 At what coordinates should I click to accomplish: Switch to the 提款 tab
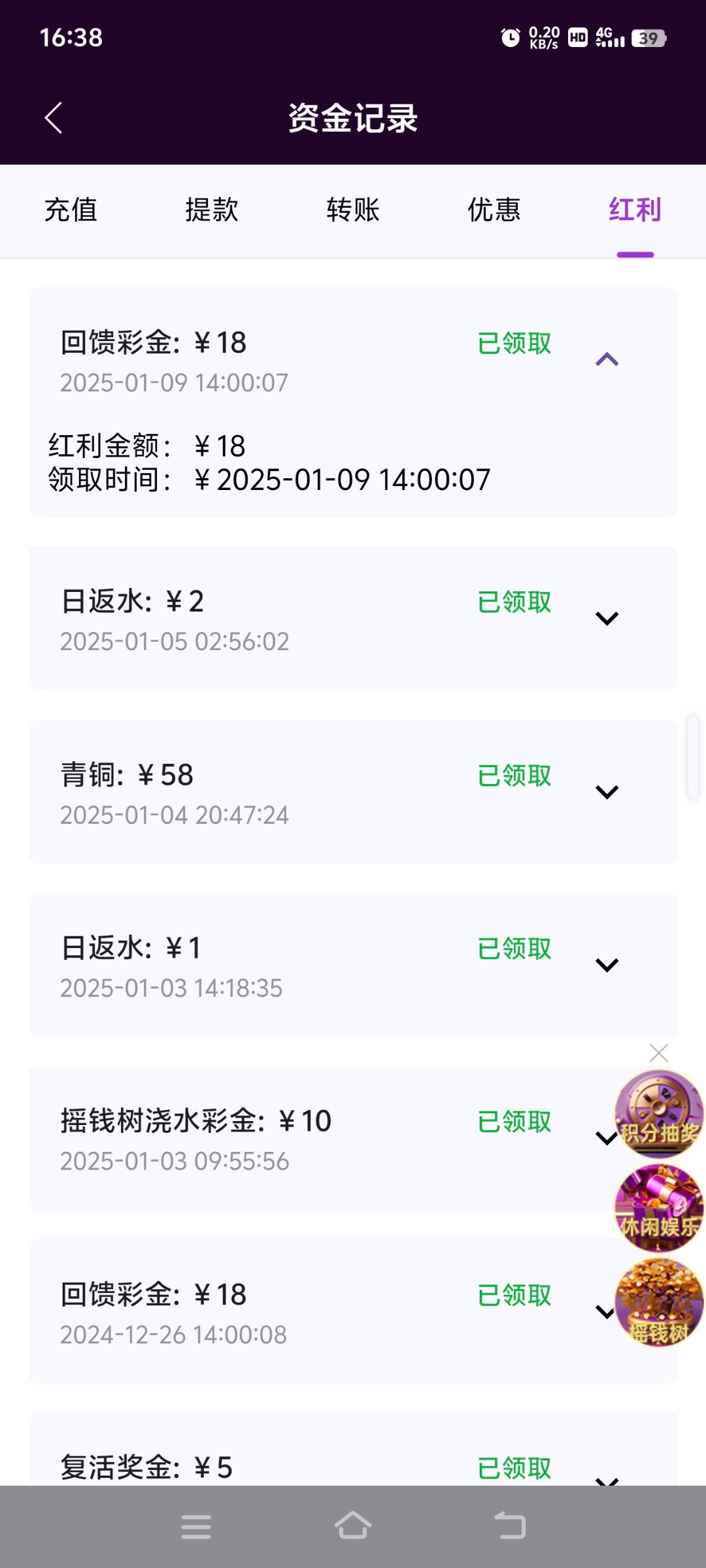coord(212,210)
